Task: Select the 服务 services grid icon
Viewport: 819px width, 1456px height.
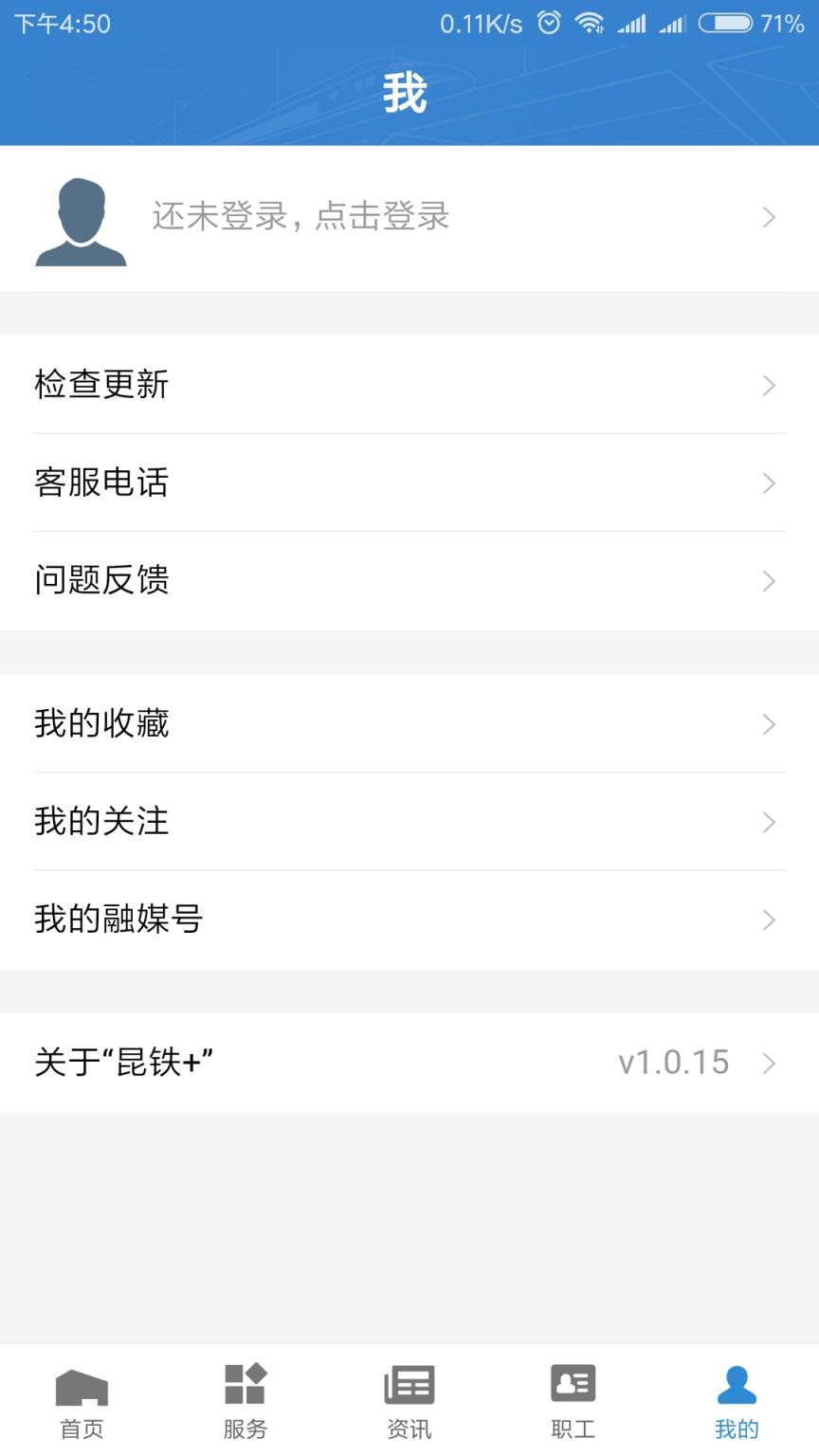Action: pos(246,1390)
